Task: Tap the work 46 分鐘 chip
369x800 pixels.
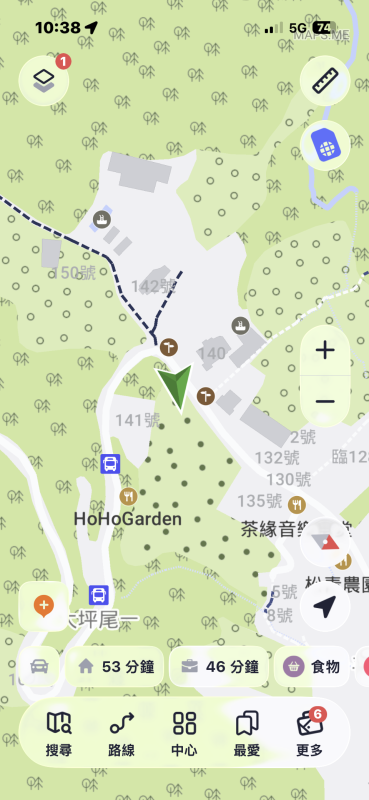Action: click(x=219, y=666)
